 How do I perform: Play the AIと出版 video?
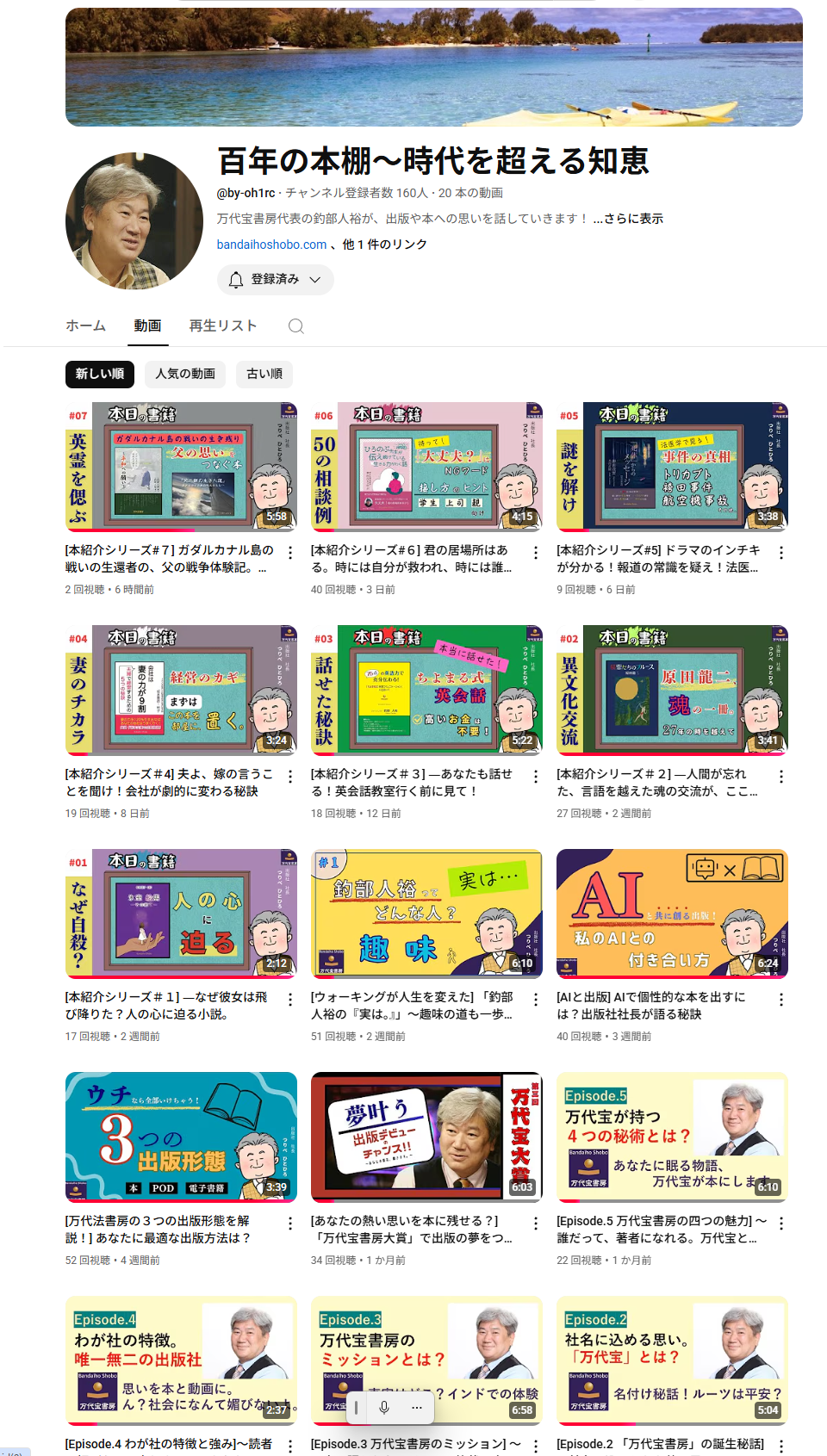point(672,914)
